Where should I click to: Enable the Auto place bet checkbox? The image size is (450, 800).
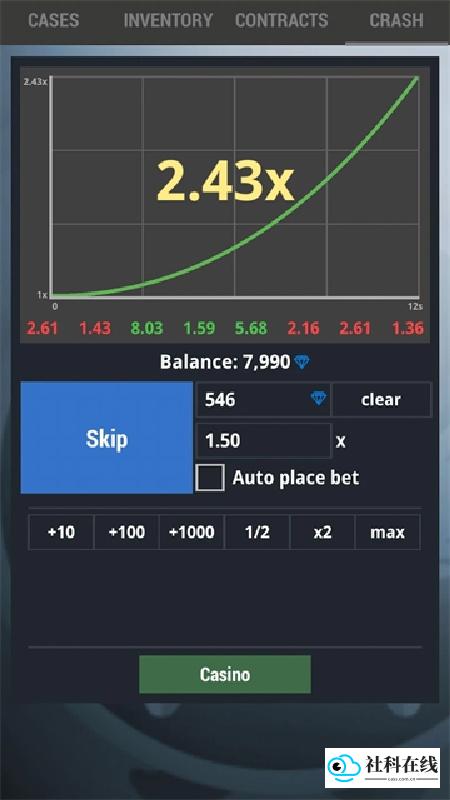click(210, 478)
